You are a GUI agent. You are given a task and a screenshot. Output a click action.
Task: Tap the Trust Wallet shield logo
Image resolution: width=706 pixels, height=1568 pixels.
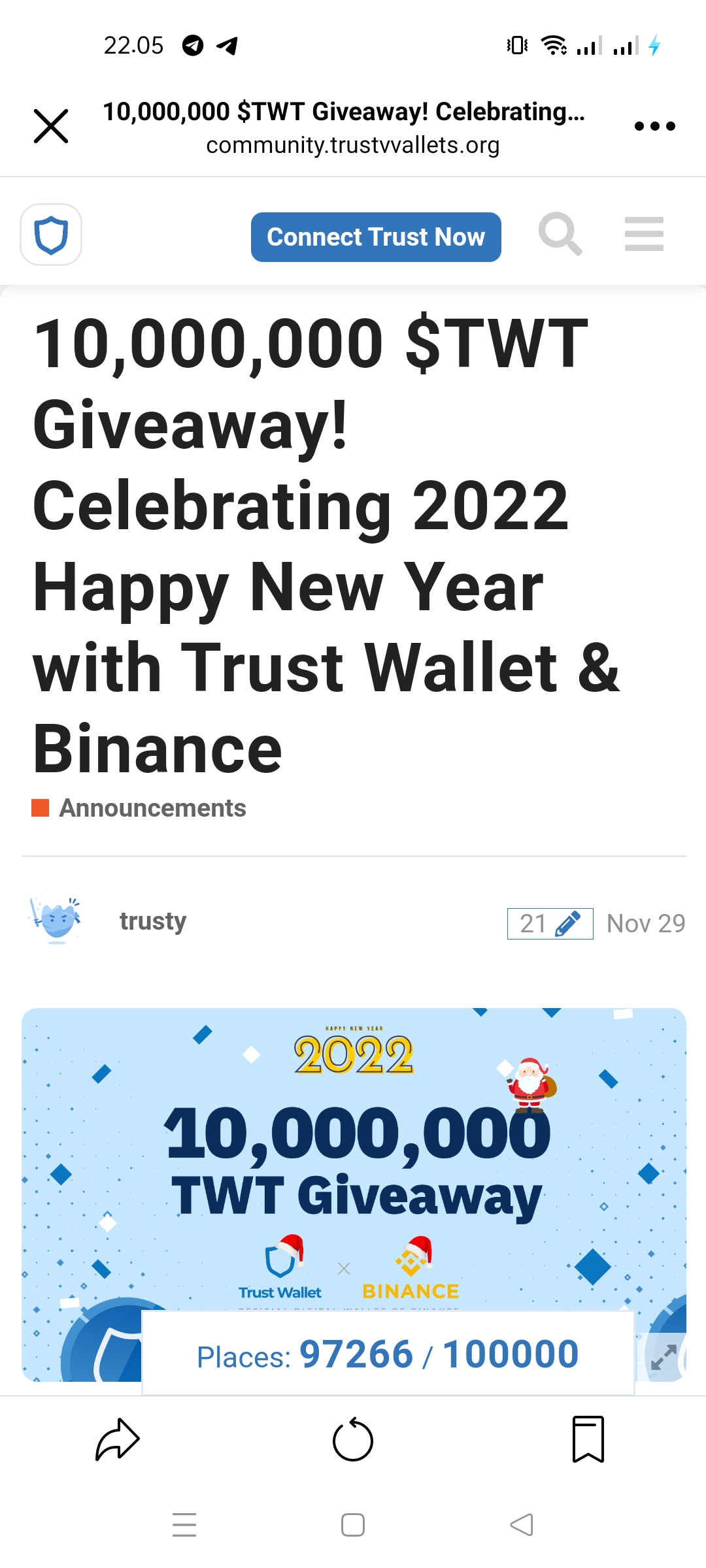tap(51, 235)
